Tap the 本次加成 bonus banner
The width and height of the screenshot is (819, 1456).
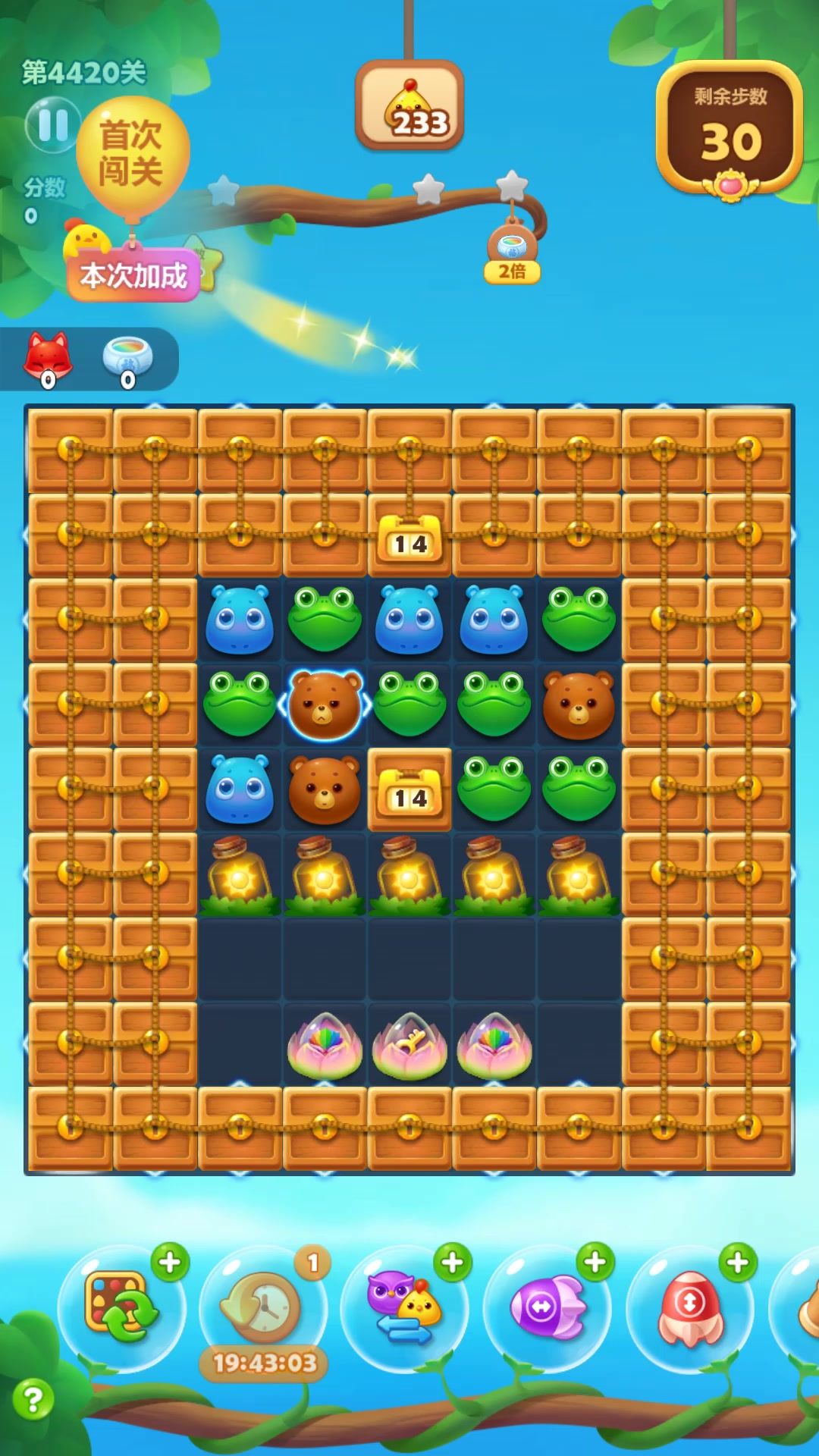coord(133,276)
